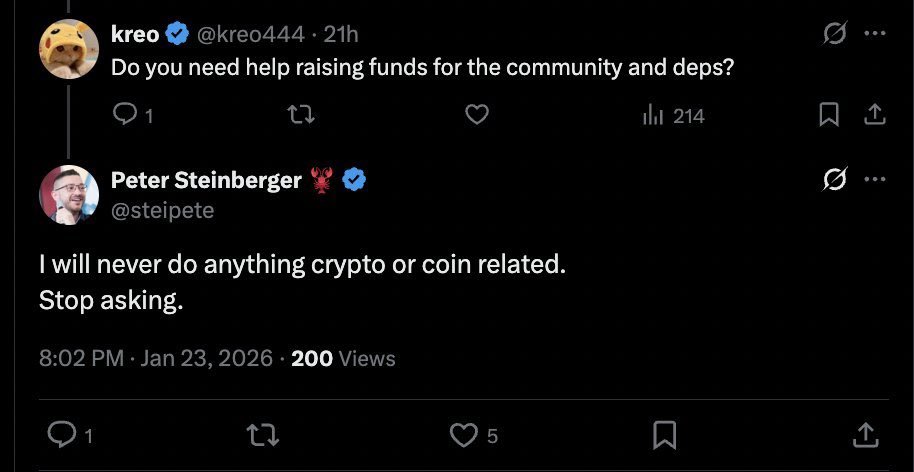This screenshot has width=914, height=472.
Task: Open the @steipete handle
Action: click(x=162, y=210)
